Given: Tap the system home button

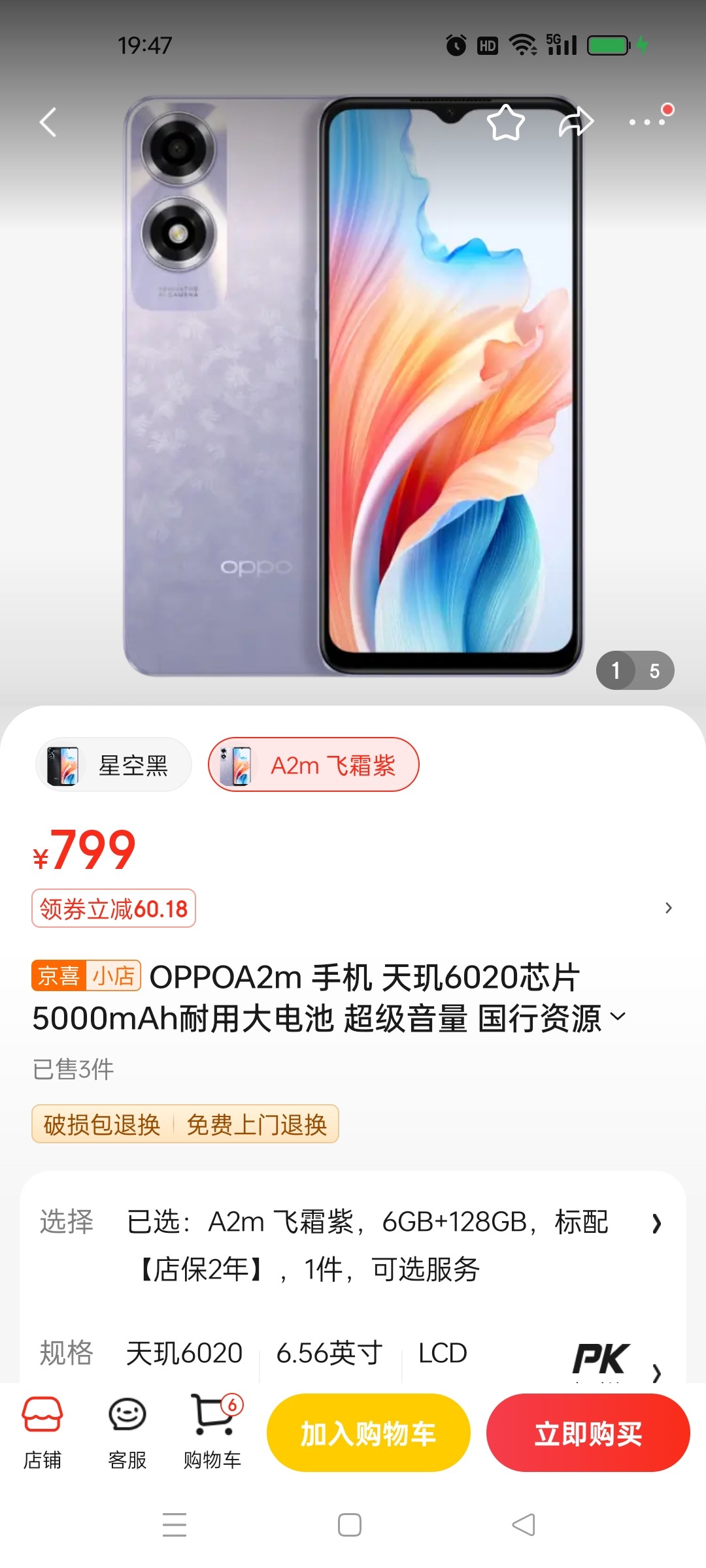Looking at the screenshot, I should point(350,1525).
